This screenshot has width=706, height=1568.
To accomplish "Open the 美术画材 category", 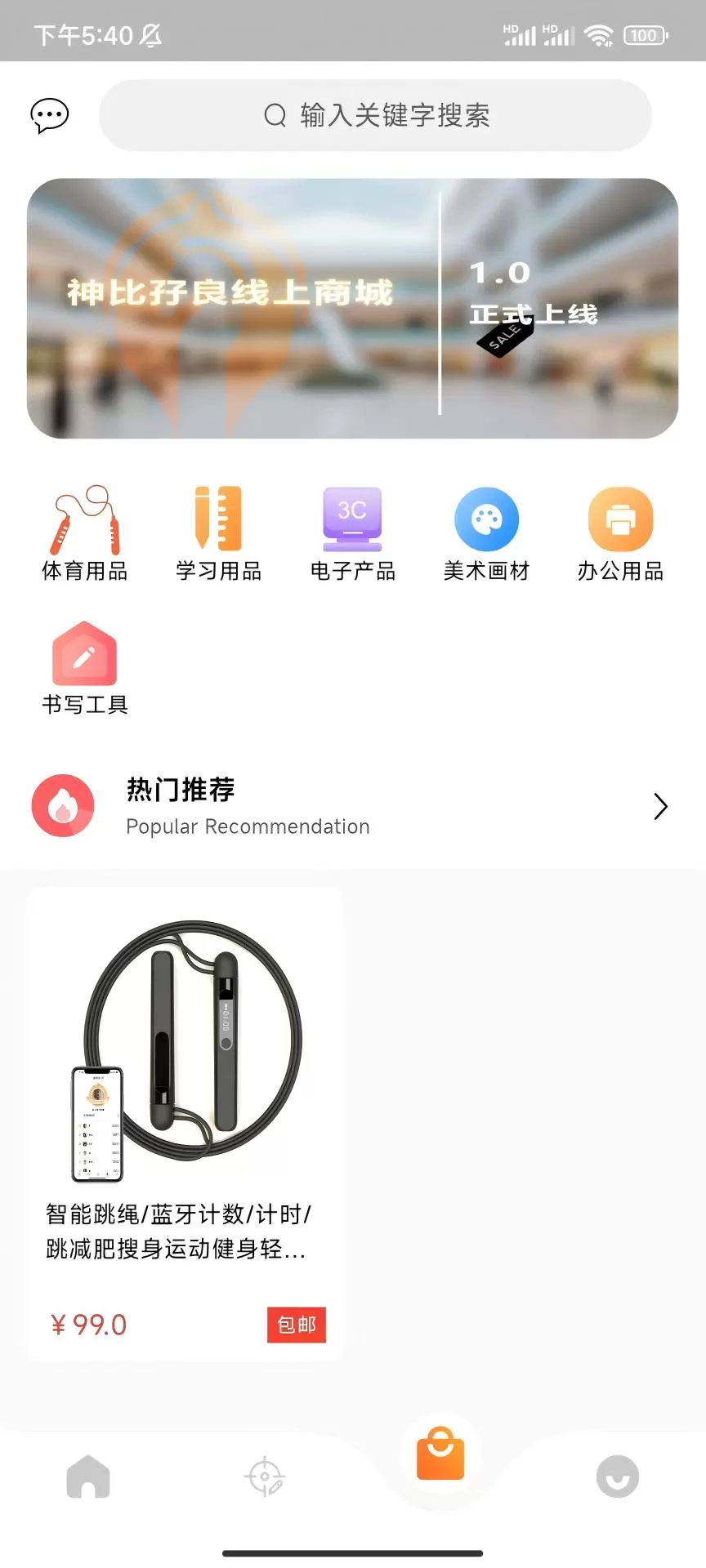I will click(486, 532).
